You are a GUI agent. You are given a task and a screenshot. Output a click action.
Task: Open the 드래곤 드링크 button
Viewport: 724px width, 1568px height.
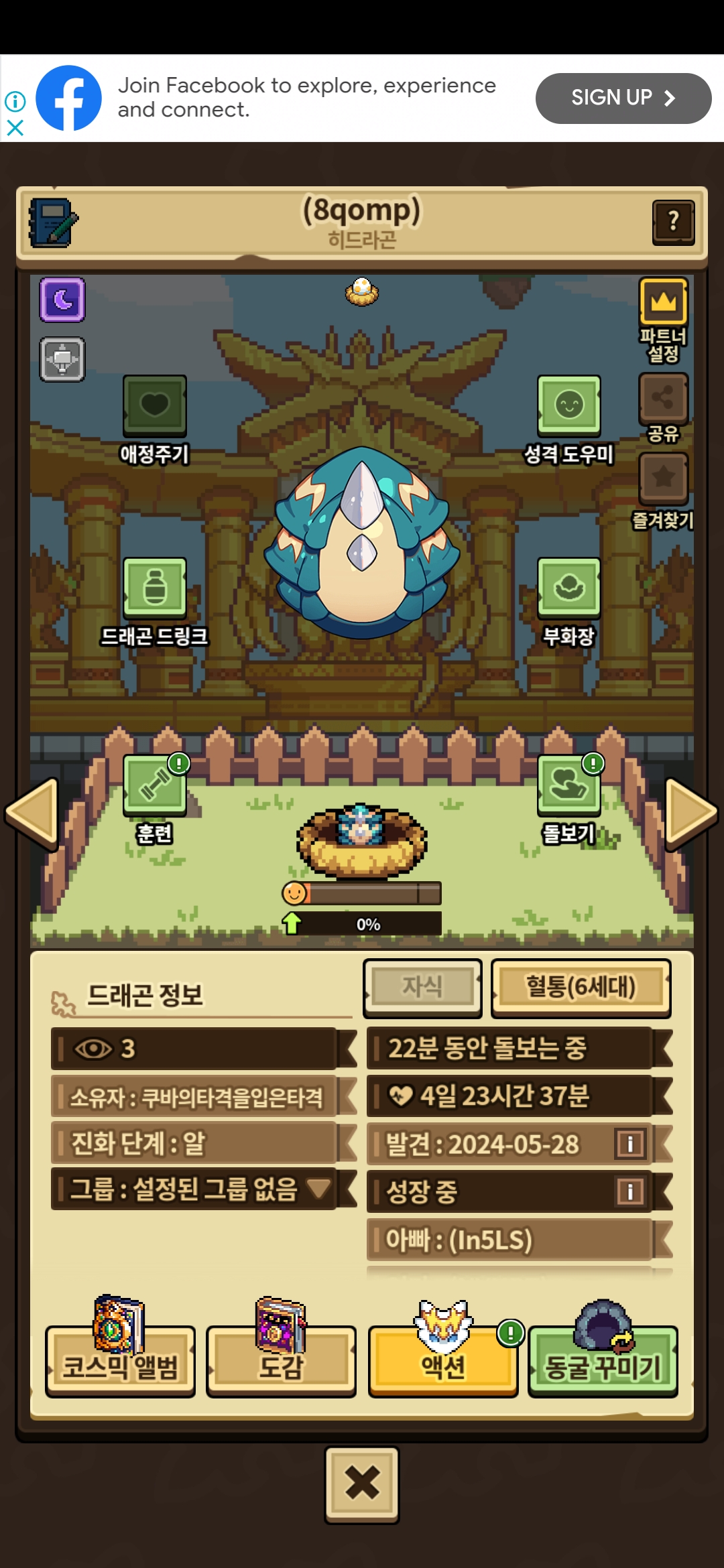(x=154, y=588)
